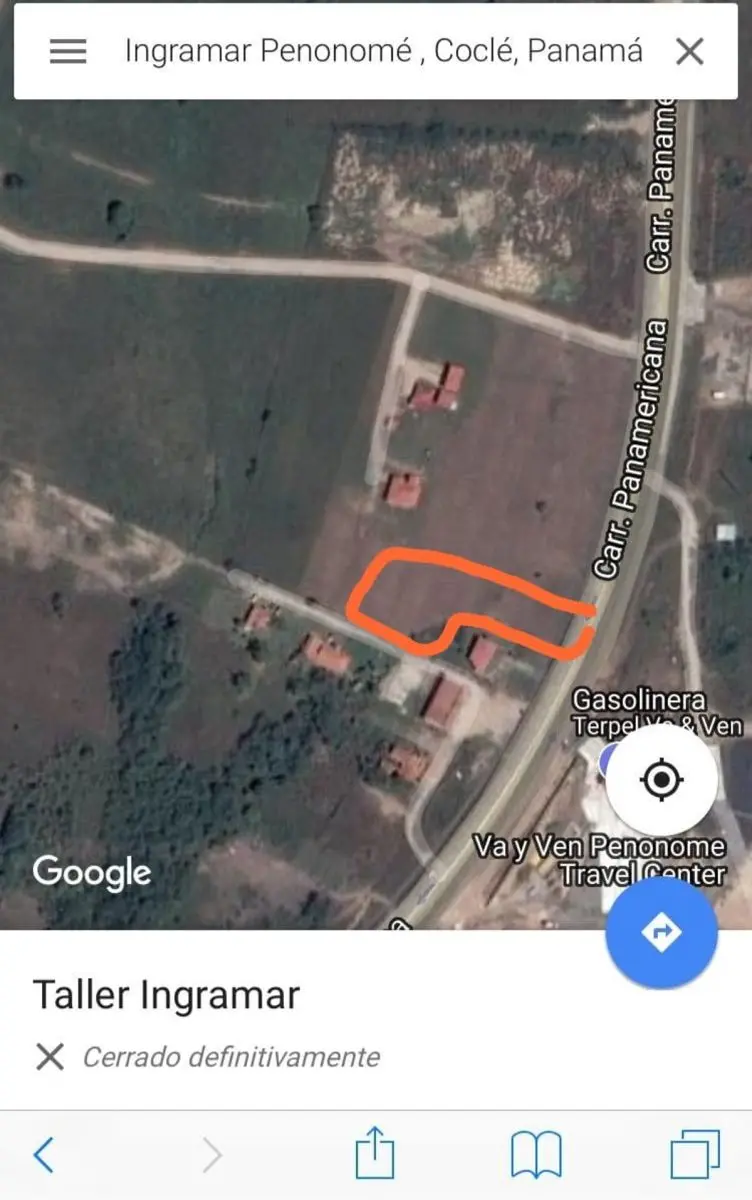Open the Taller Ingramar place details
752x1200 pixels.
coord(166,994)
